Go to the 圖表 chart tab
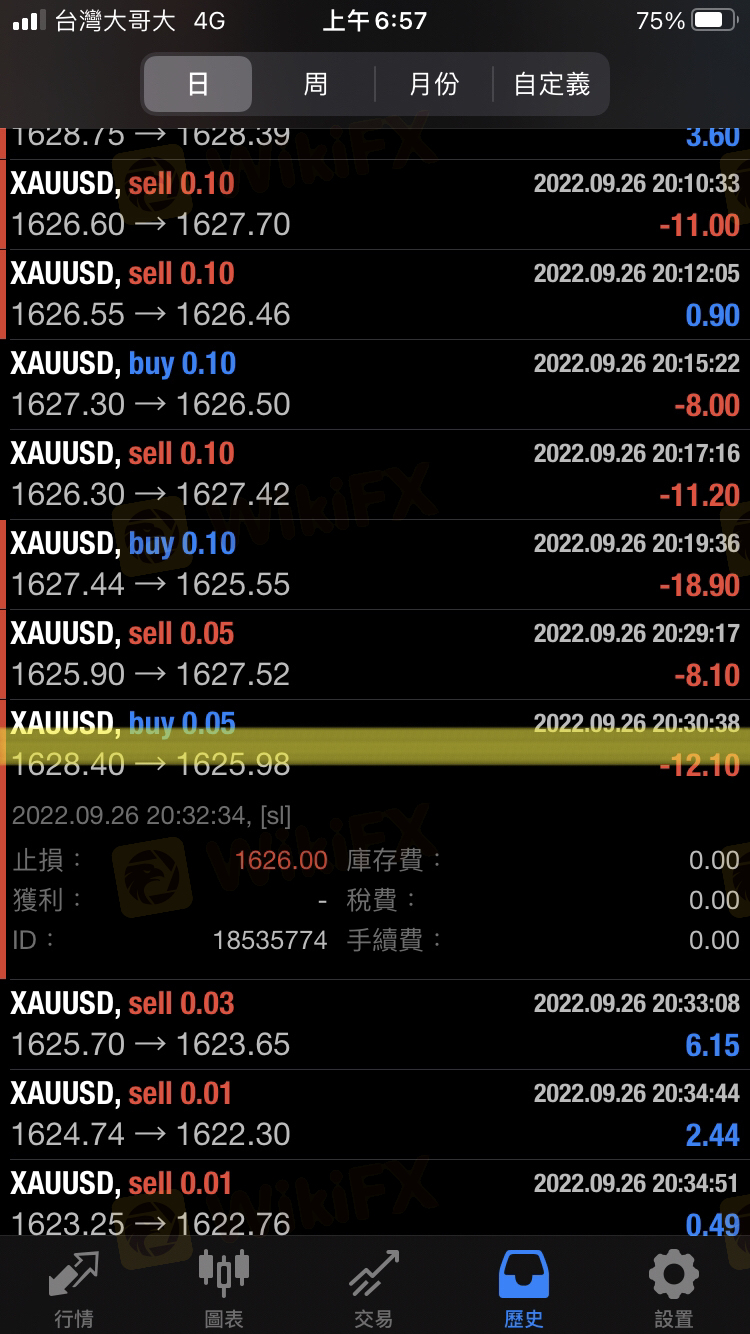Image resolution: width=750 pixels, height=1334 pixels. click(224, 1288)
